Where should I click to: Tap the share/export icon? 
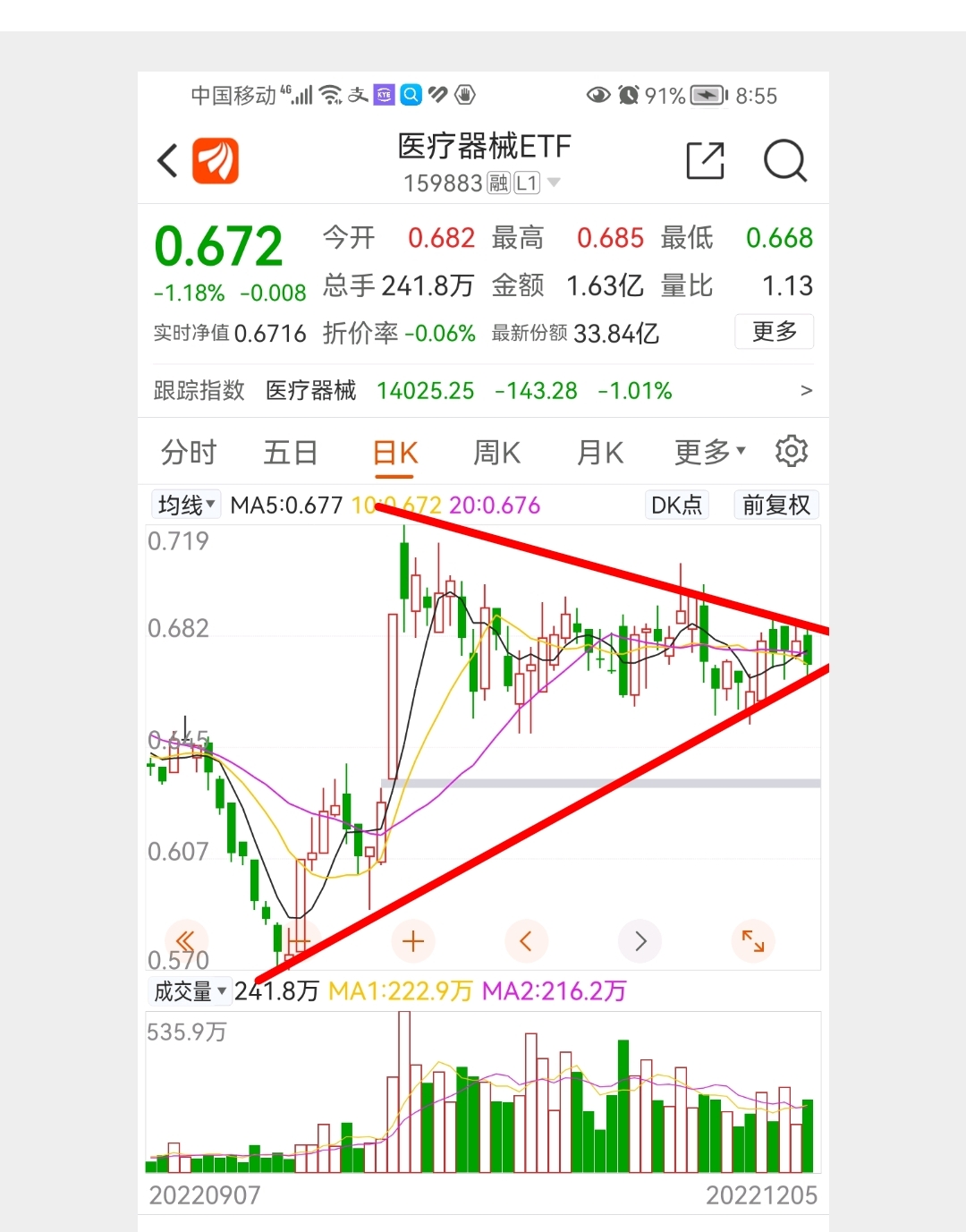(x=705, y=161)
